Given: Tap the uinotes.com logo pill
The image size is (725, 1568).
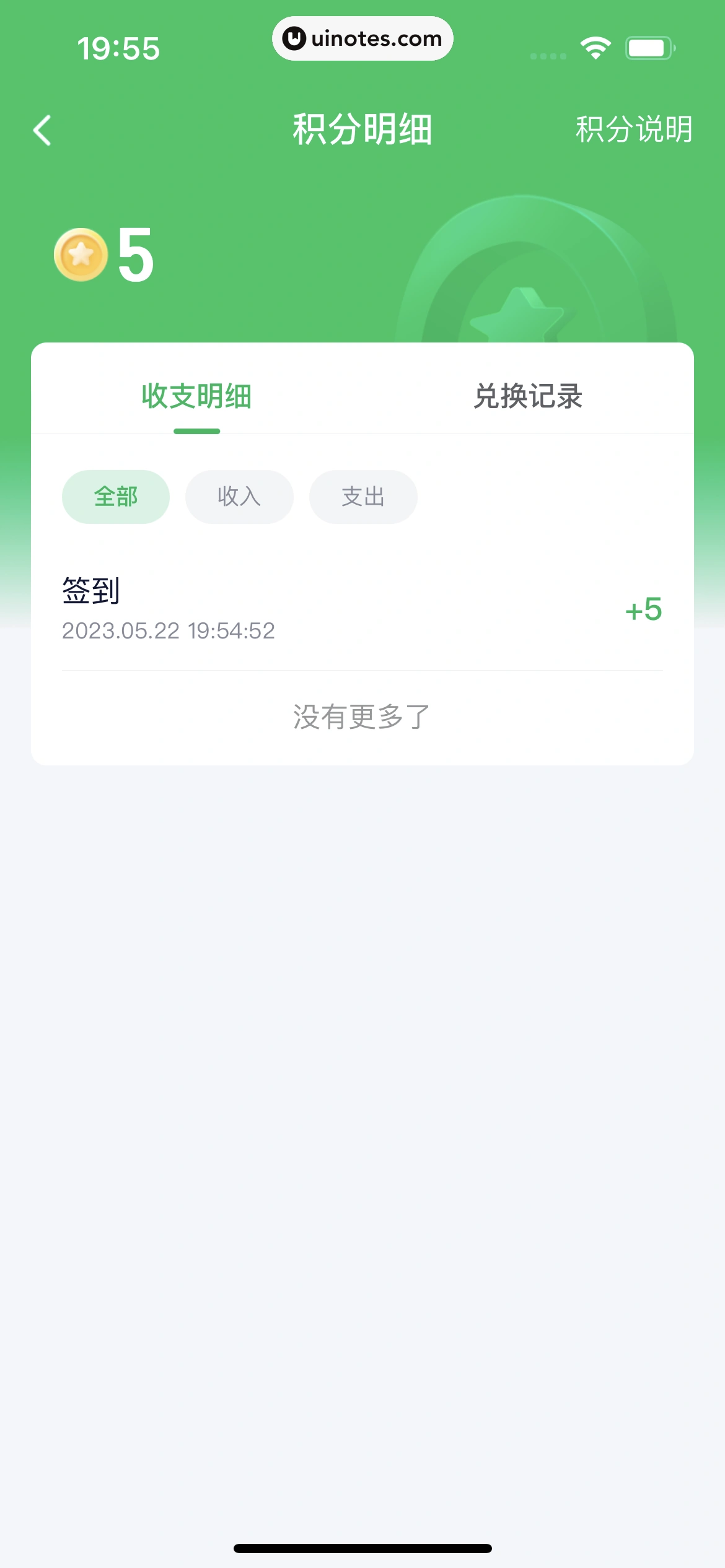Looking at the screenshot, I should pos(363,38).
